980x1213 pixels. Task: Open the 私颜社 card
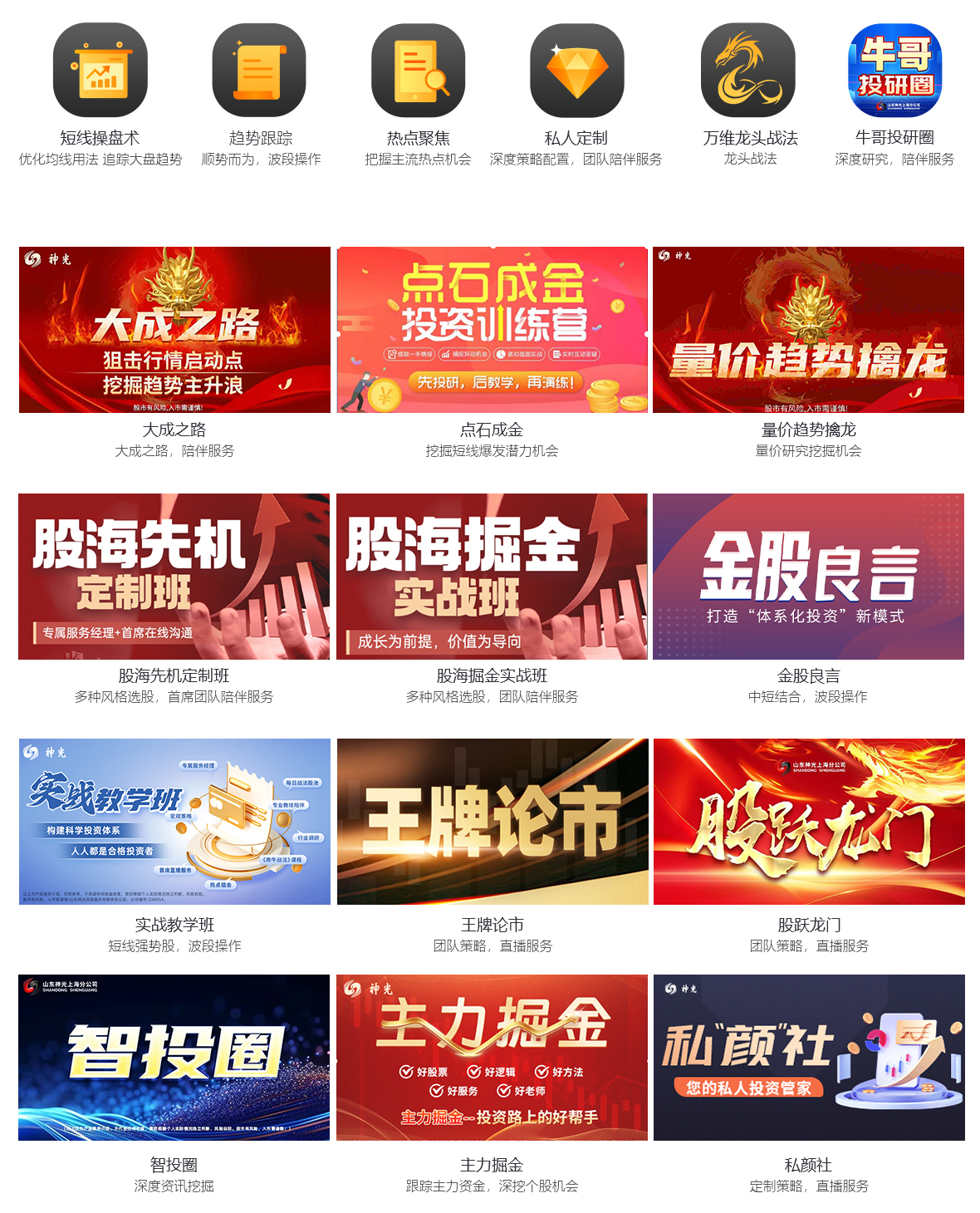809,1058
